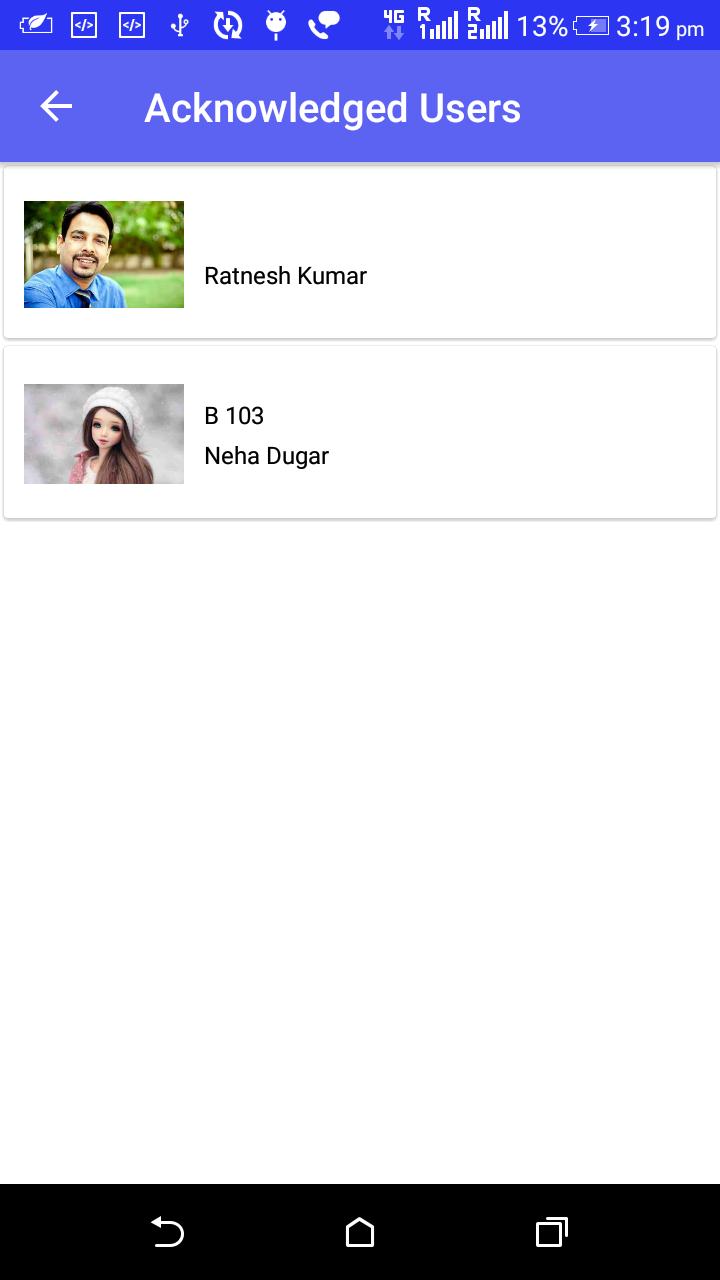Open Ratnesh Kumar's user card
This screenshot has width=720, height=1280.
[x=360, y=254]
